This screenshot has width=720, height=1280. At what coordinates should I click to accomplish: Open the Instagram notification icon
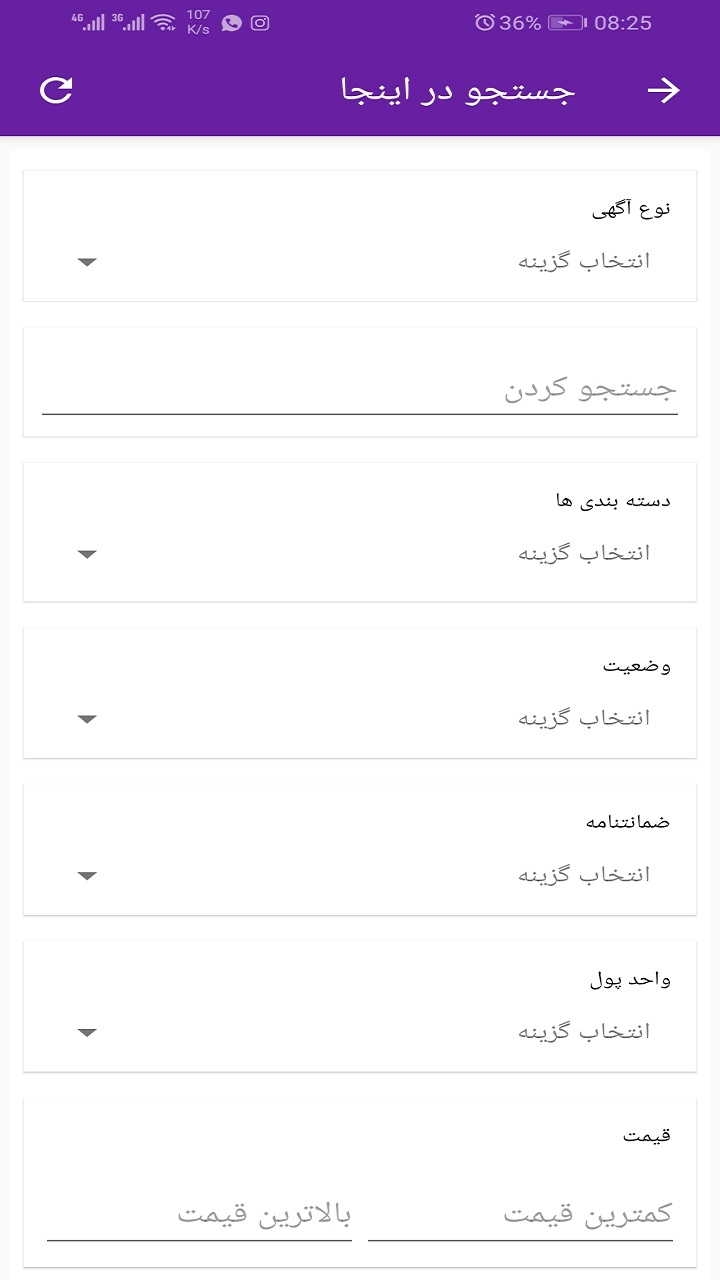(262, 22)
